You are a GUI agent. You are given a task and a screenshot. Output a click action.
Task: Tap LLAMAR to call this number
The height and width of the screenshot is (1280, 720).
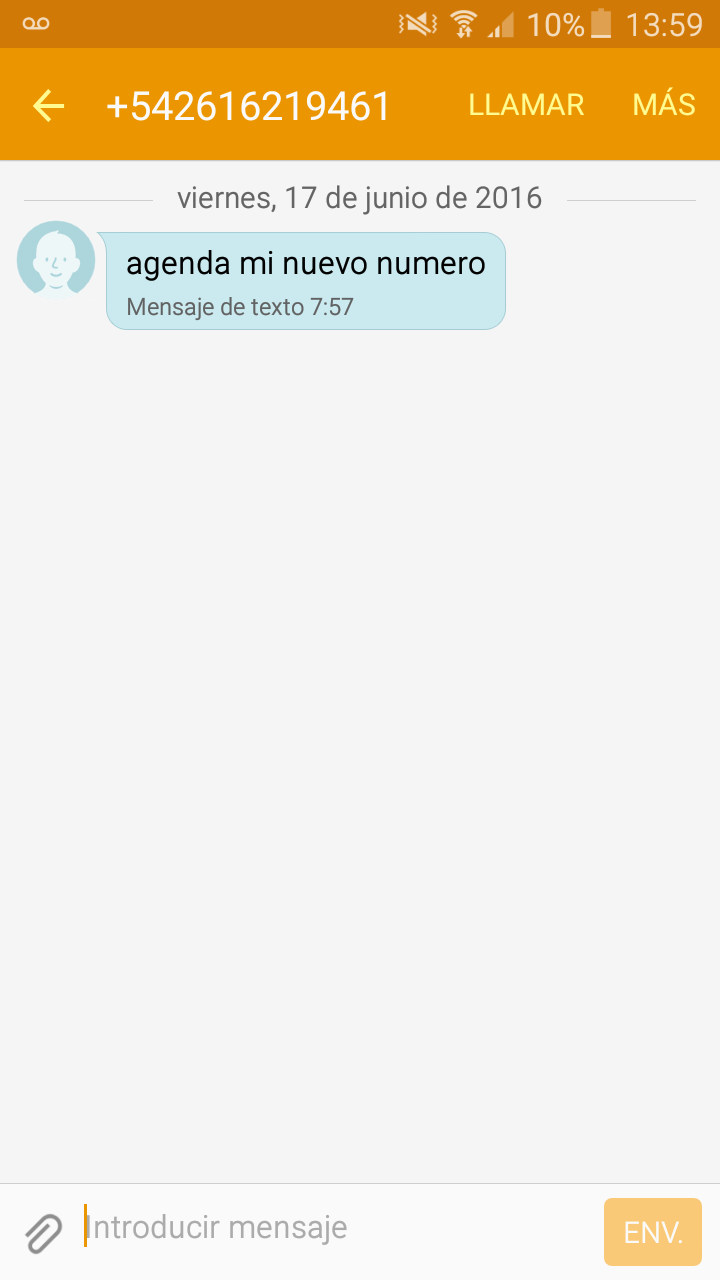[x=526, y=105]
